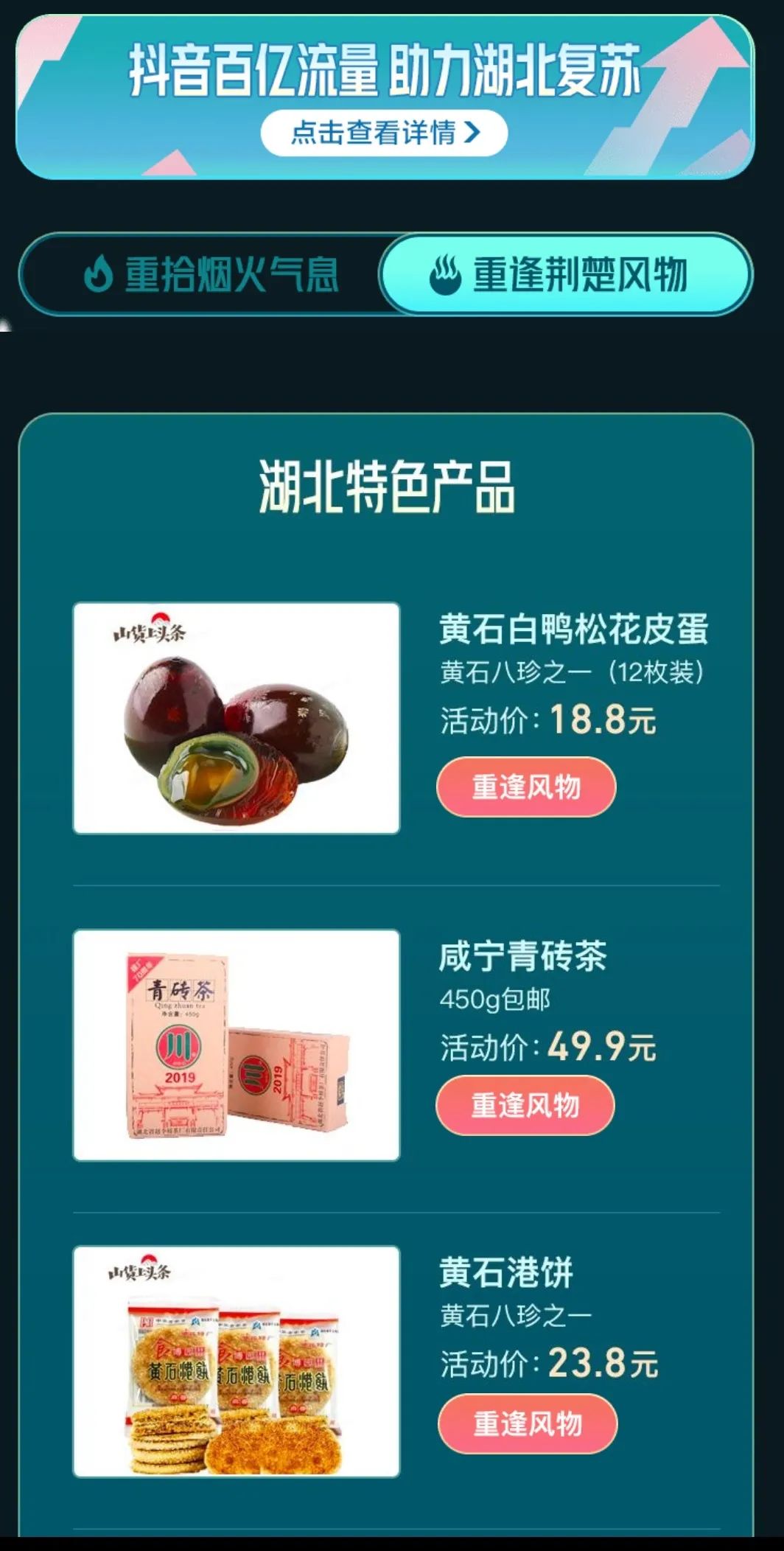Open the 黄石港饼 product image
The height and width of the screenshot is (1551, 784).
pos(237,1361)
